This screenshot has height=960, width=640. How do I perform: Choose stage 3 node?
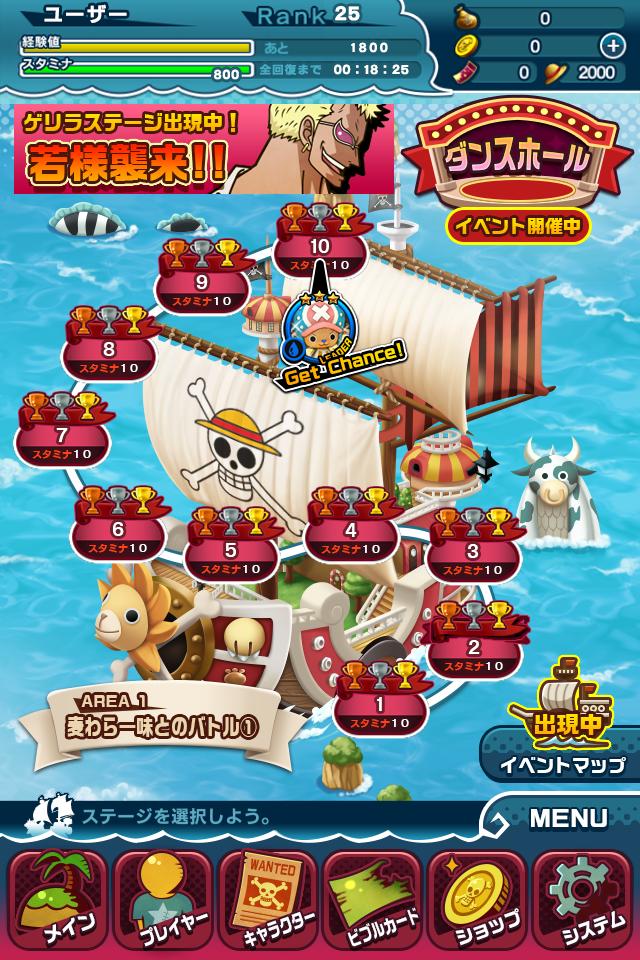coord(473,551)
